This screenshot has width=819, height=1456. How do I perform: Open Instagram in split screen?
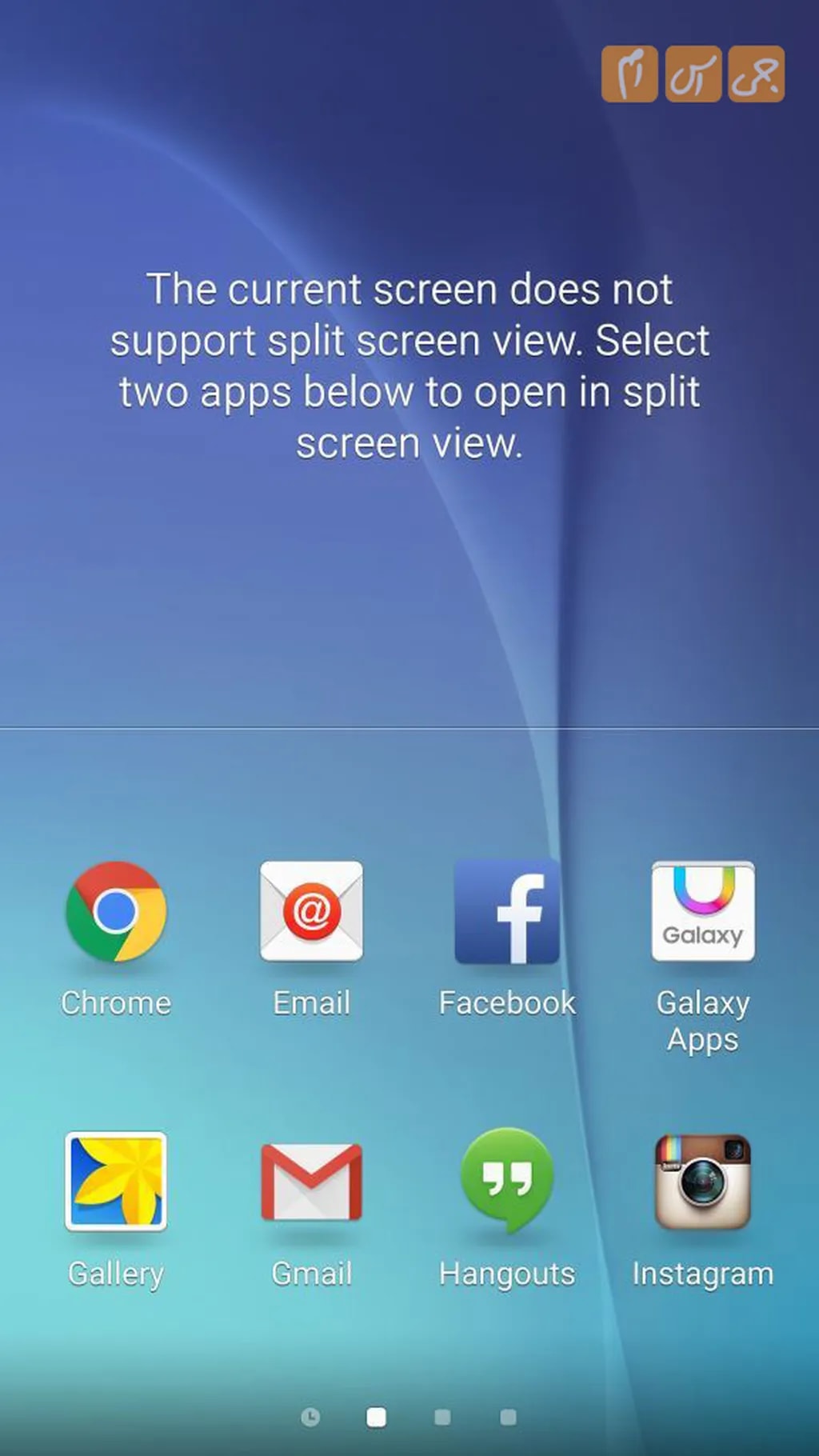[702, 1182]
